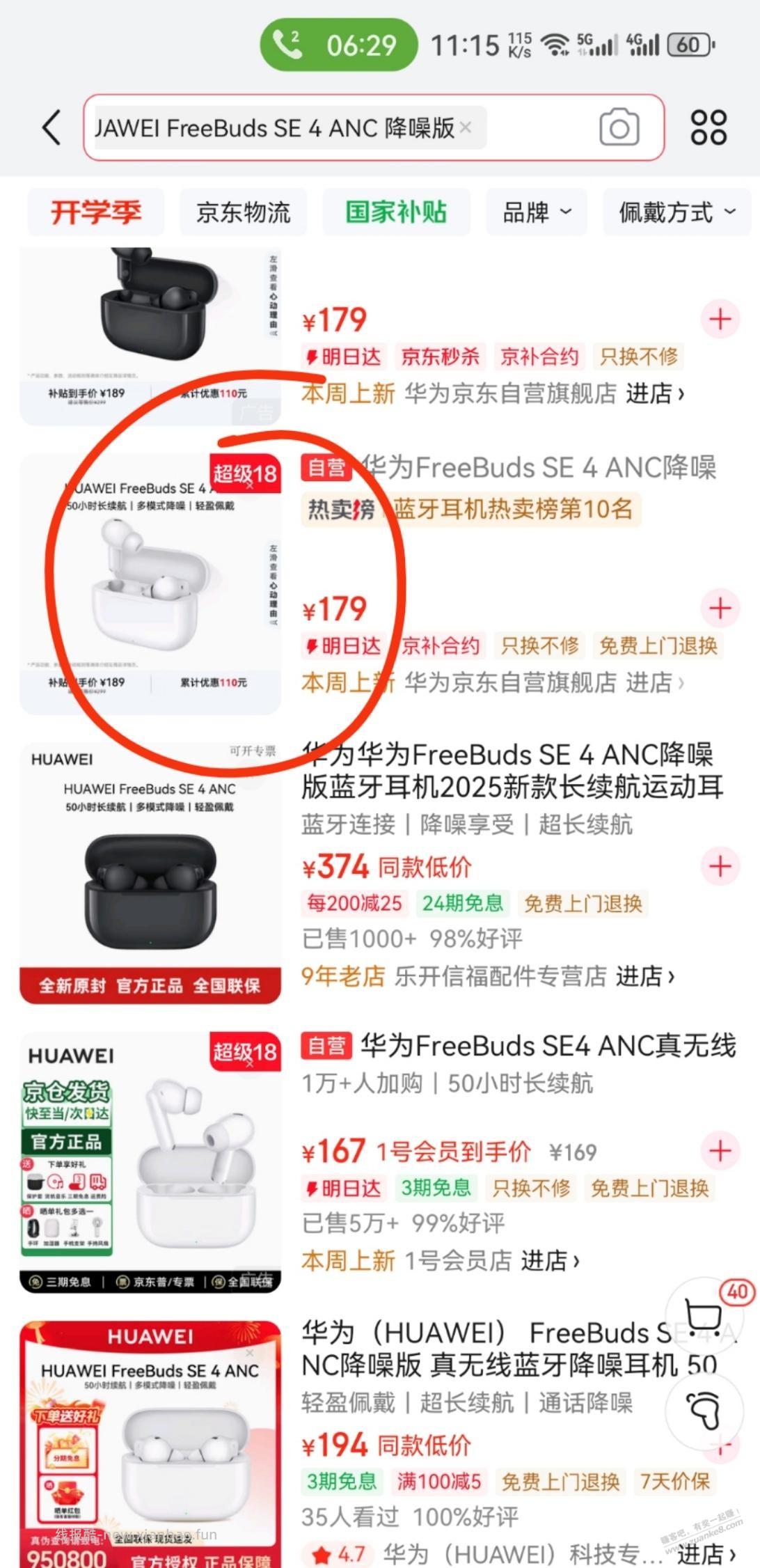
Task: Expand the 品牌 dropdown
Action: (537, 212)
